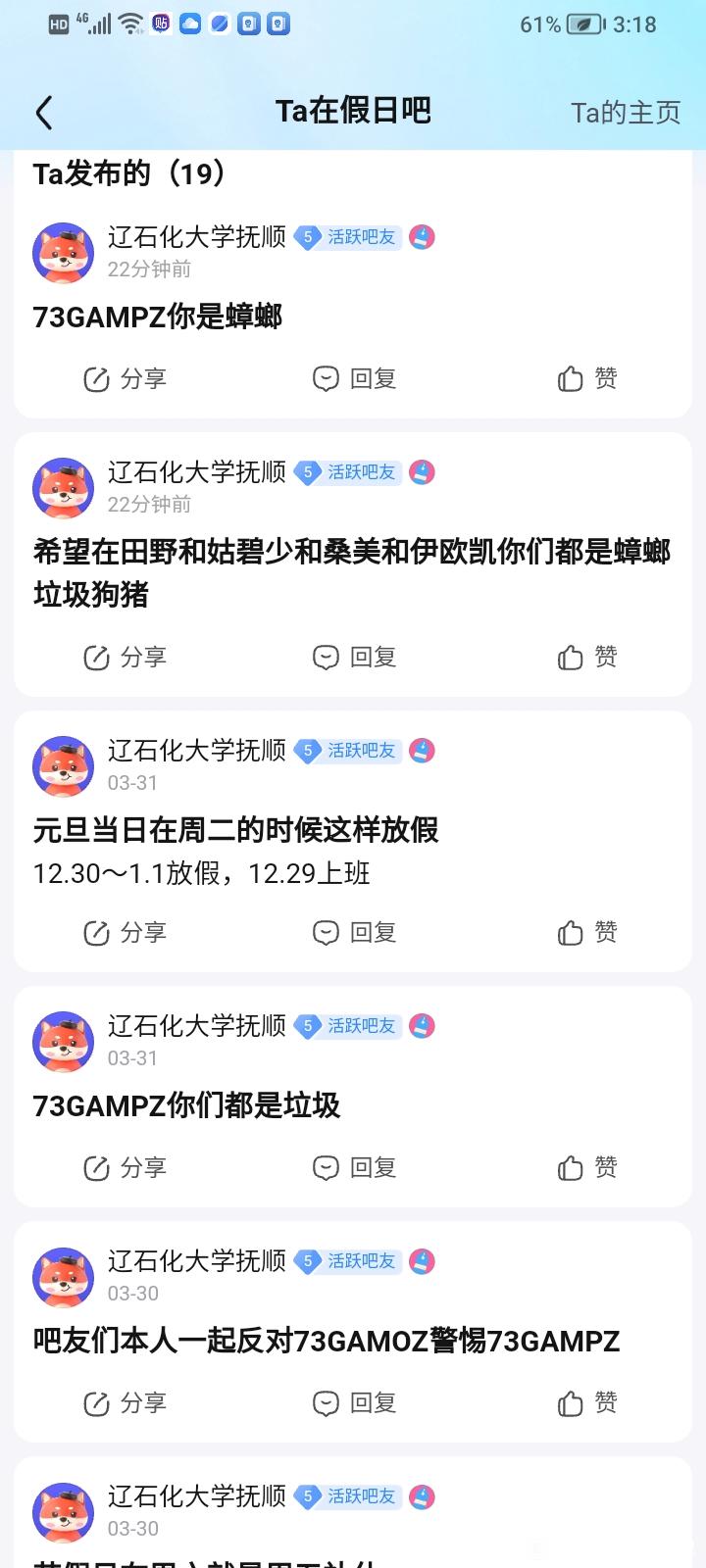Like the 元旦当日在周二 post
The width and height of the screenshot is (706, 1568).
click(586, 932)
